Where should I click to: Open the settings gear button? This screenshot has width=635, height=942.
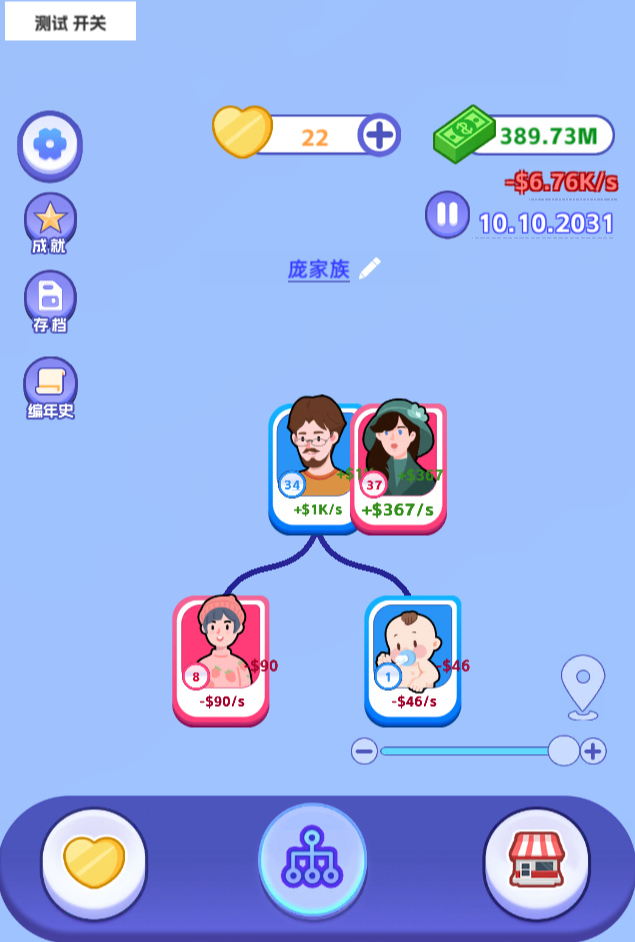pyautogui.click(x=49, y=145)
